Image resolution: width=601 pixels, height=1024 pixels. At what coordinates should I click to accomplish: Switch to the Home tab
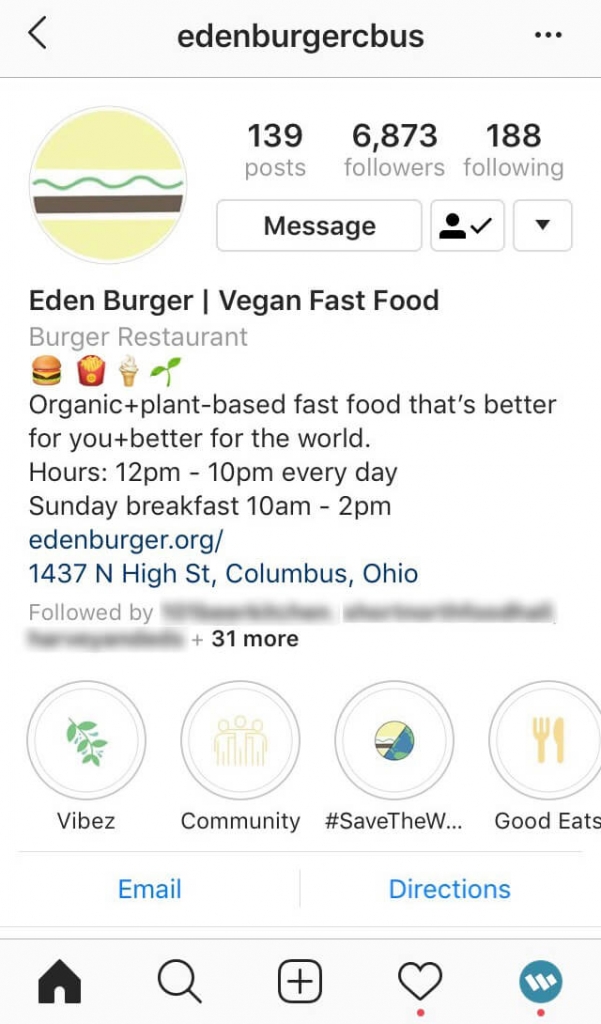[59, 981]
